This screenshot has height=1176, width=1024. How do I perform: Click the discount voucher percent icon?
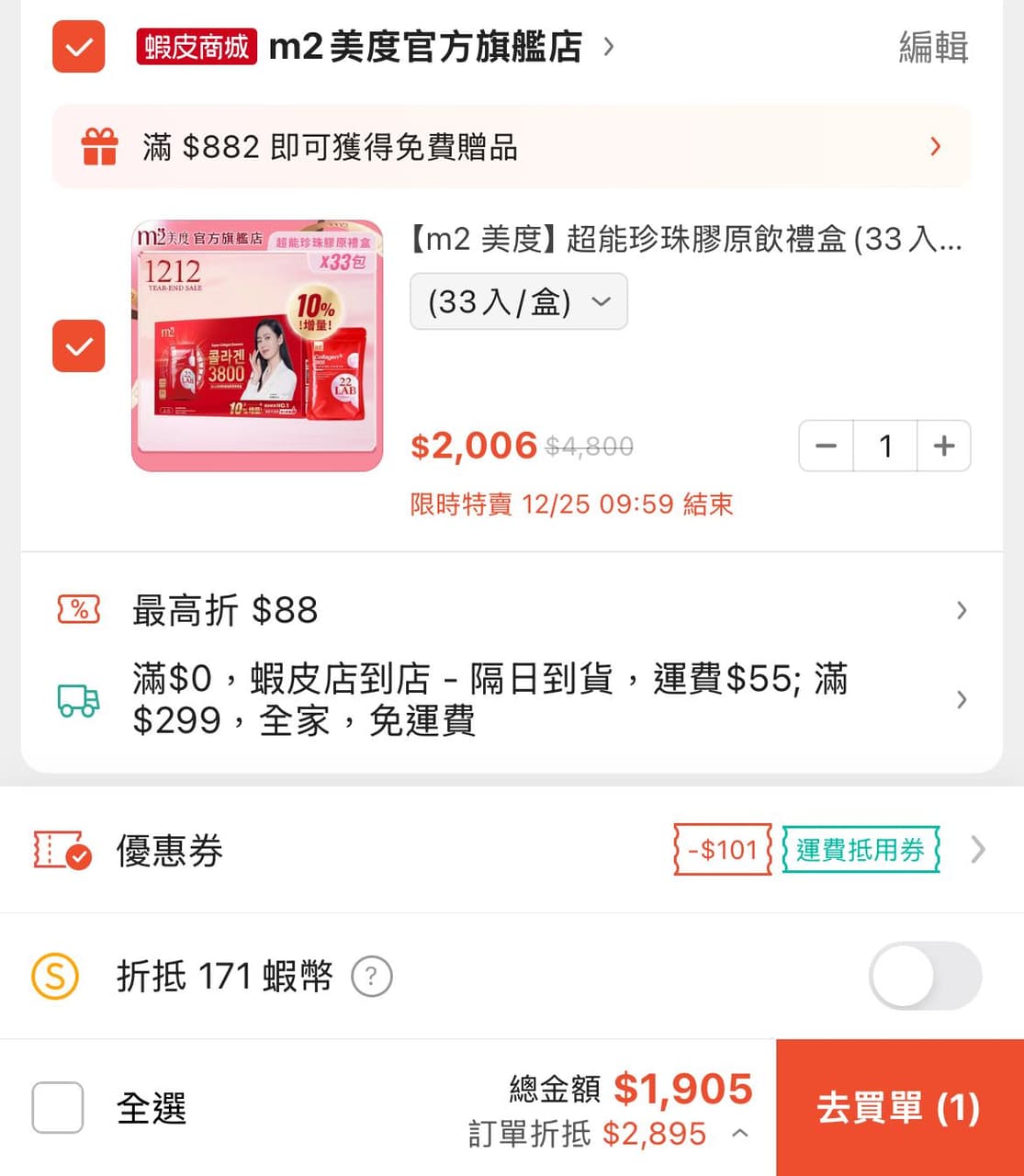coord(78,609)
